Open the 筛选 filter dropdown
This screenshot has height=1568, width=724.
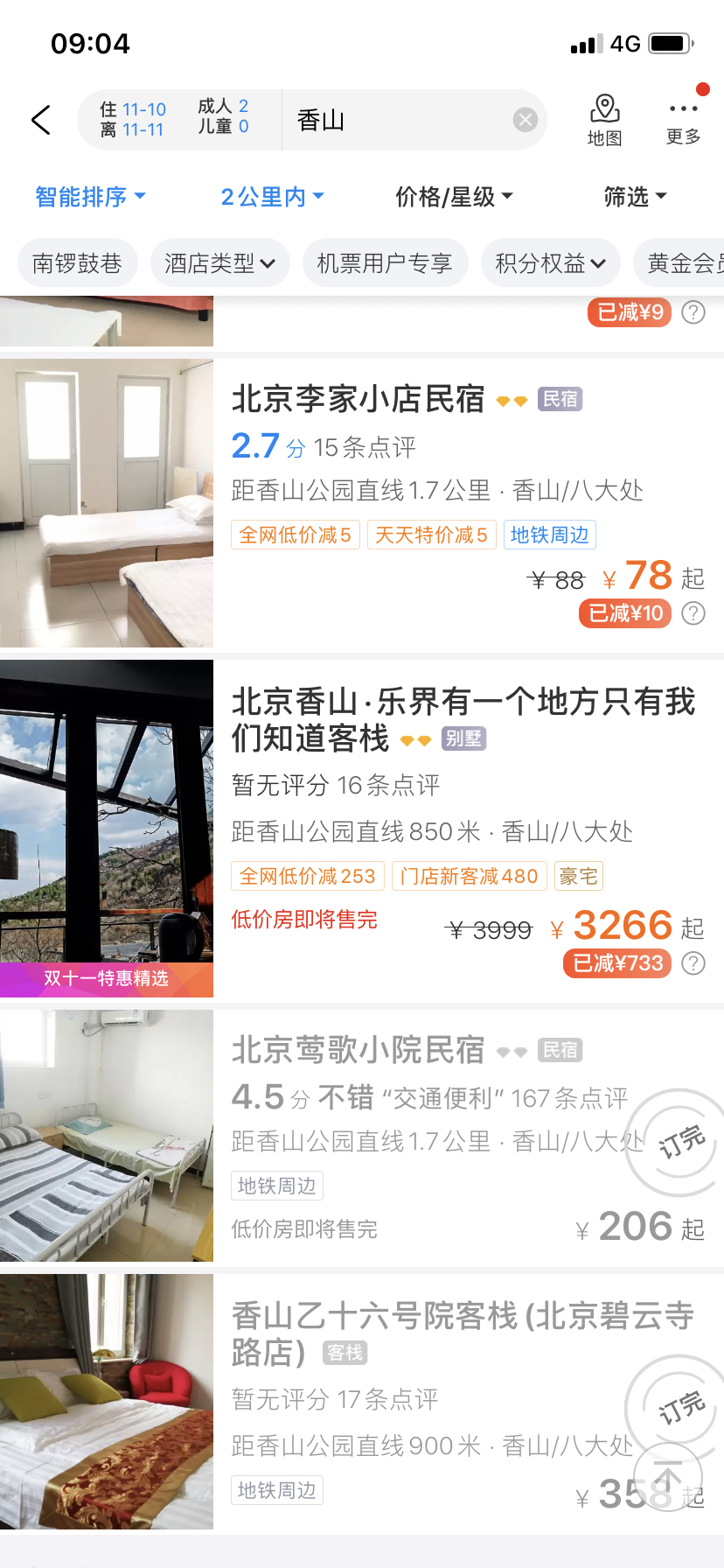click(x=635, y=197)
